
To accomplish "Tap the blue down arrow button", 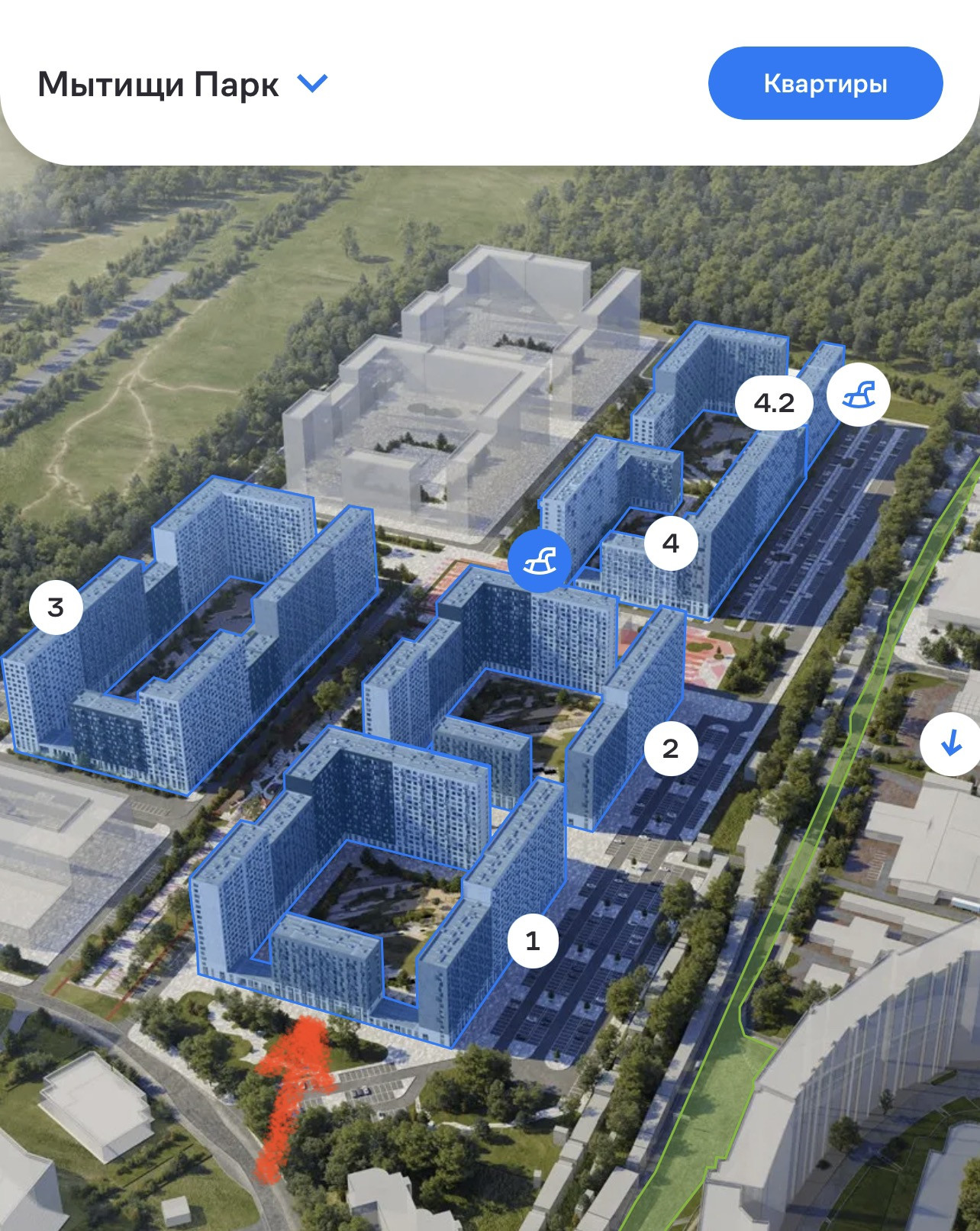I will pyautogui.click(x=950, y=743).
